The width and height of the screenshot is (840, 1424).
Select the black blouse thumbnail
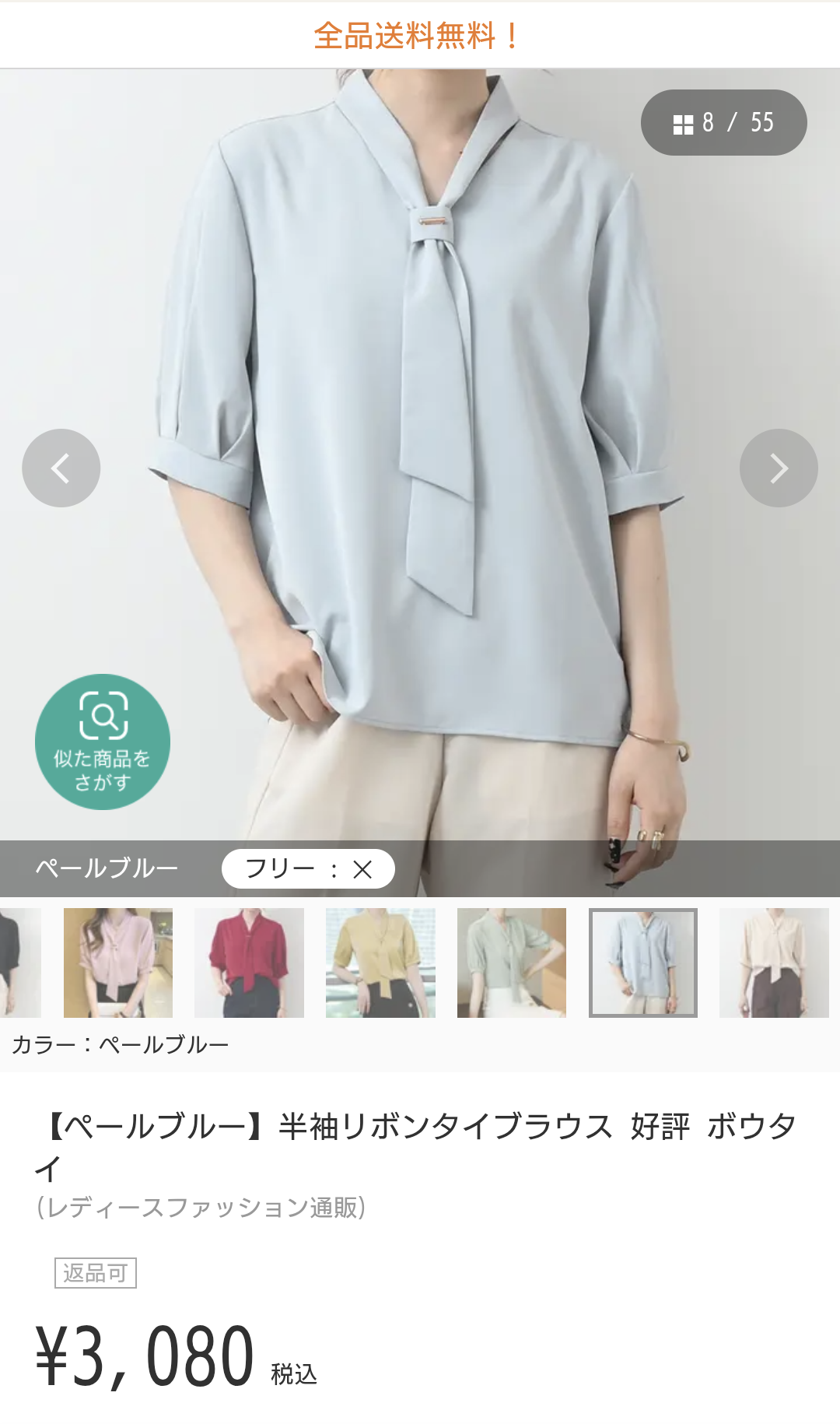20,963
